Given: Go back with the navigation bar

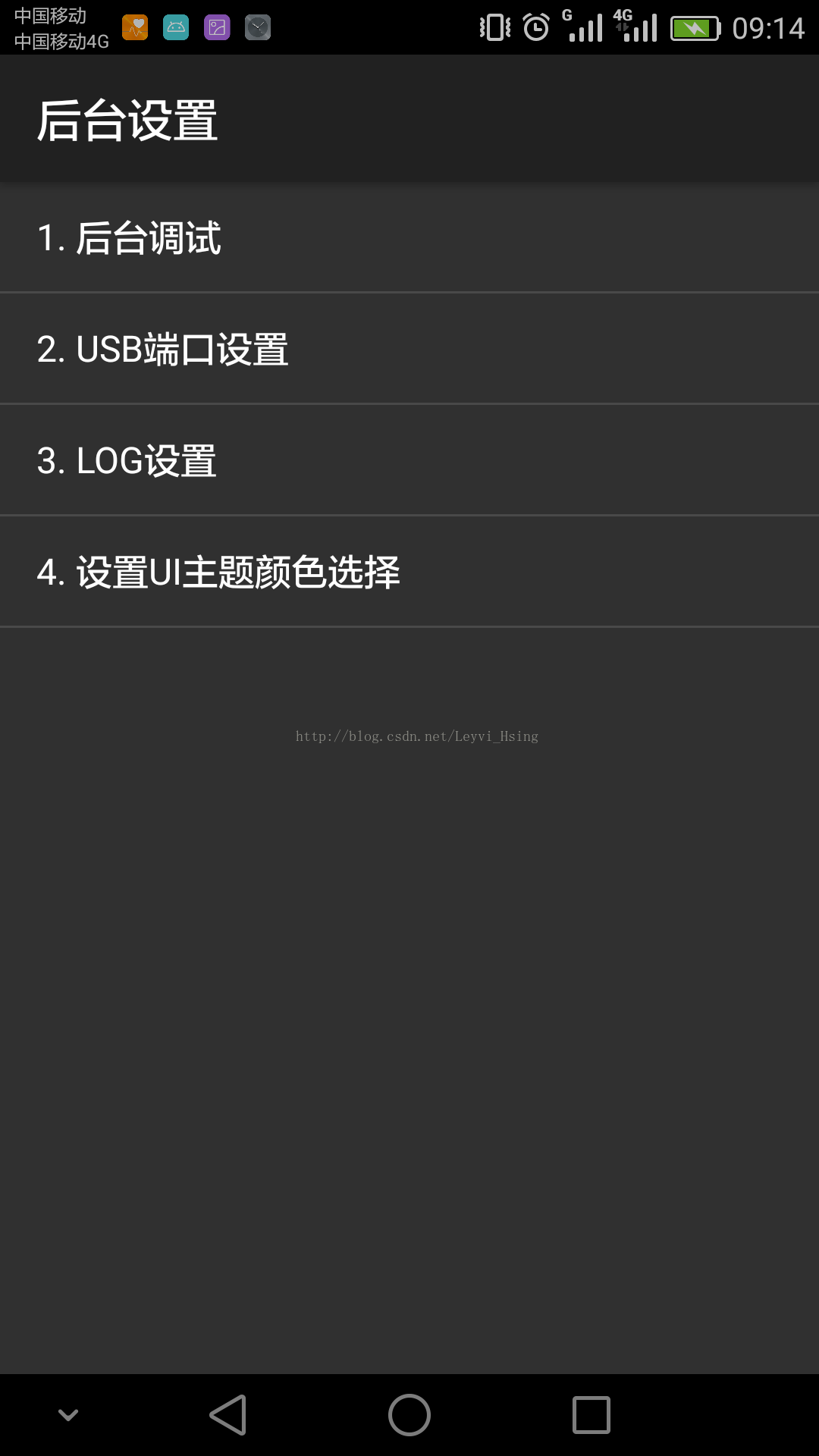Looking at the screenshot, I should pos(227,1415).
